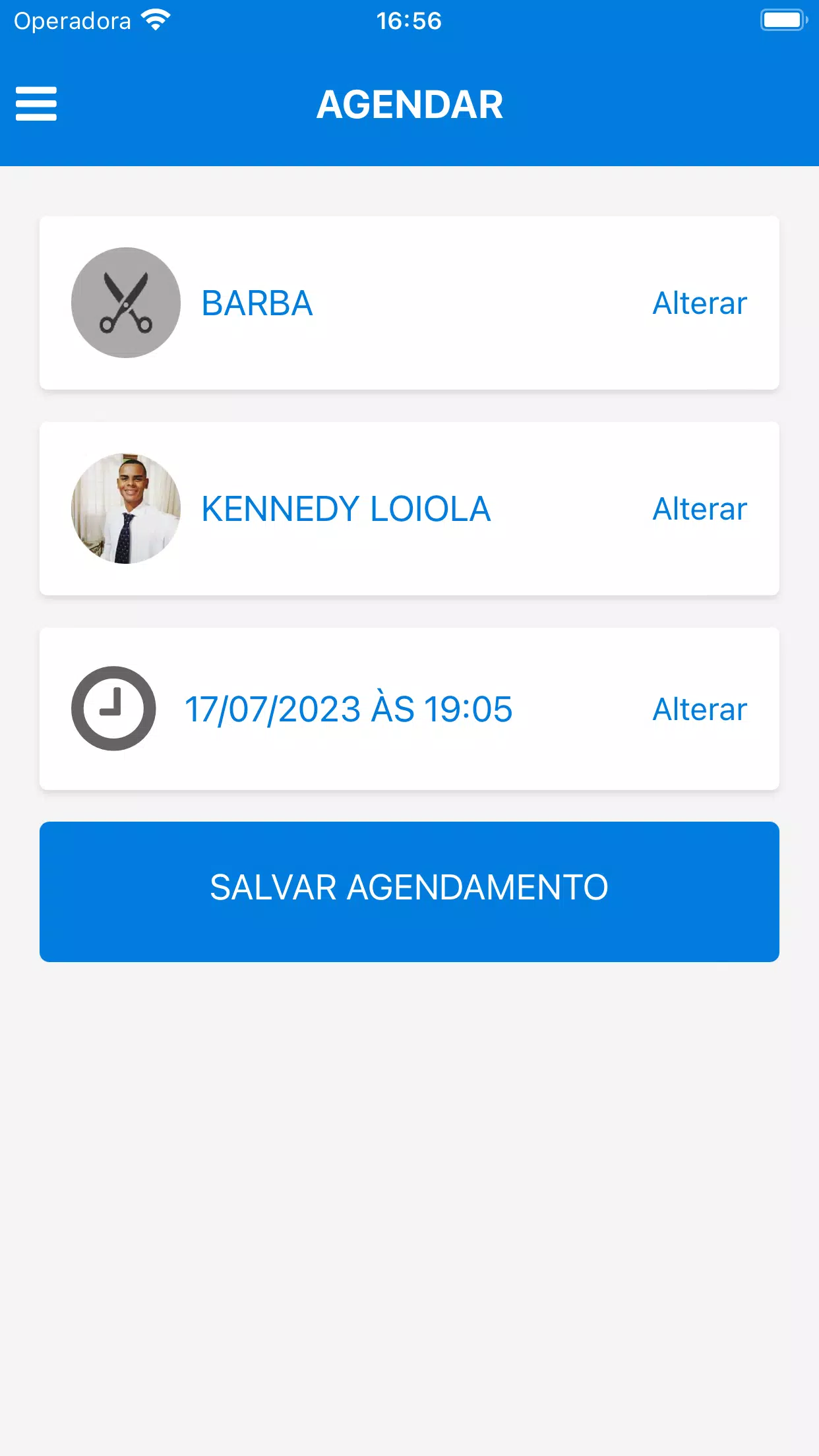Tap Alterar next to Kennedy Loiola
819x1456 pixels.
(x=700, y=509)
